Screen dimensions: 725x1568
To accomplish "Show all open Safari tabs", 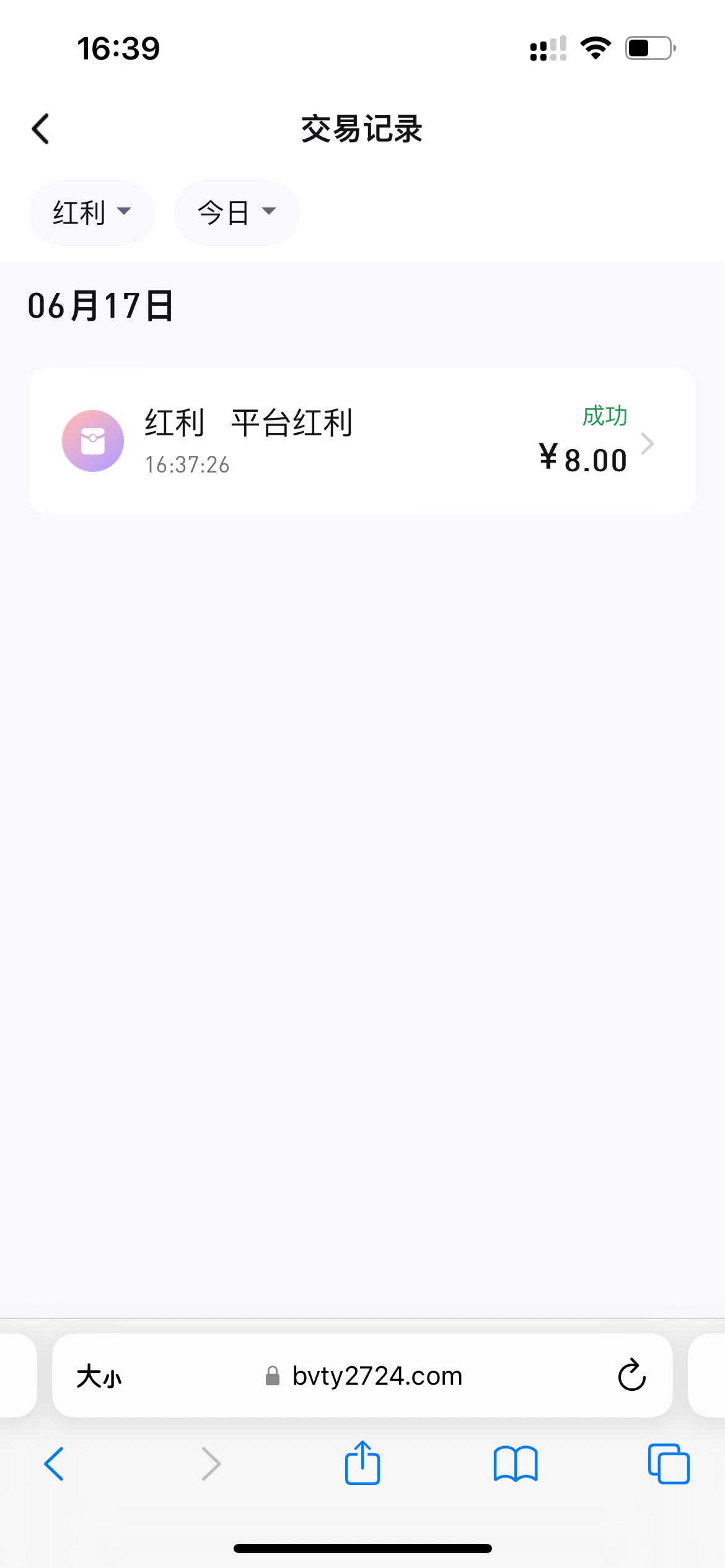I will tap(669, 1464).
